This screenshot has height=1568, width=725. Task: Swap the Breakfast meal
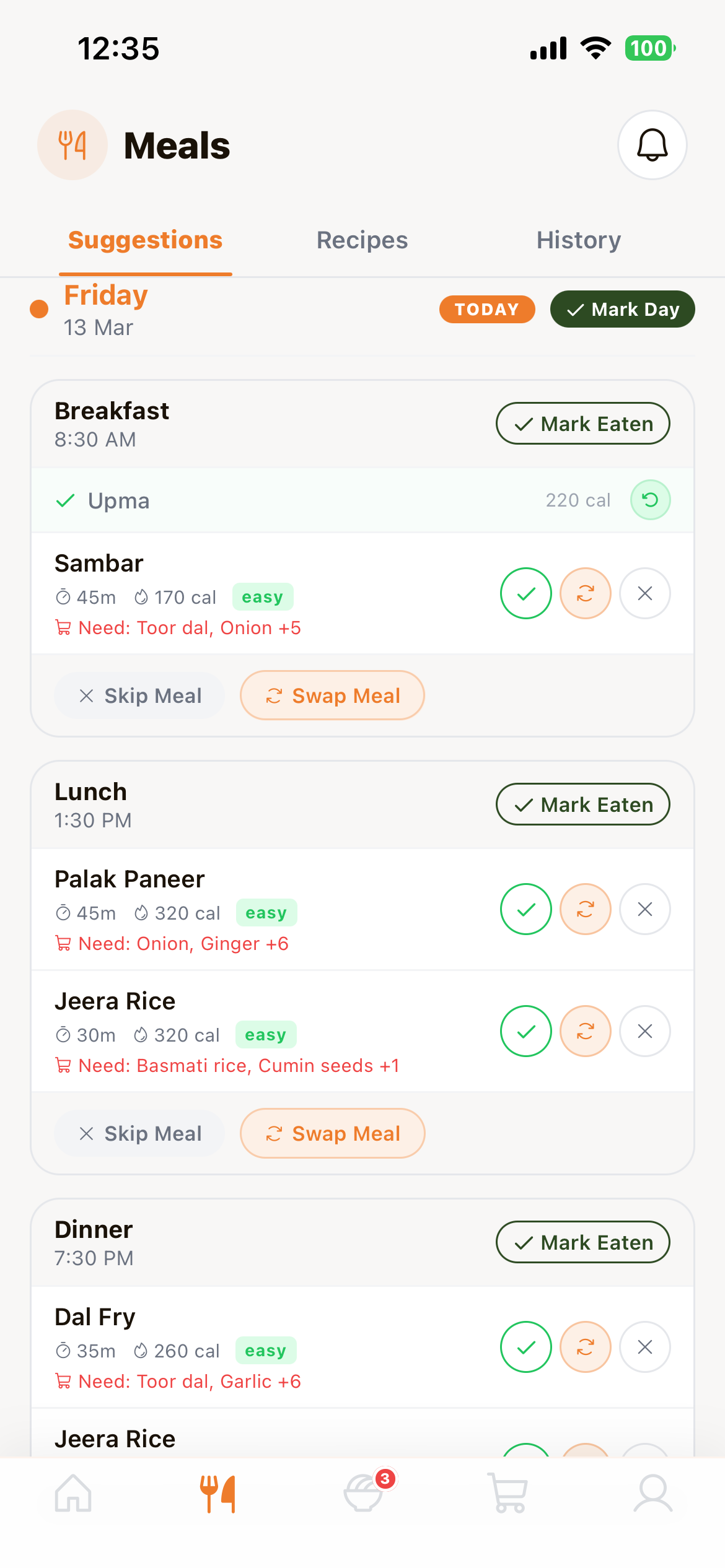[332, 696]
